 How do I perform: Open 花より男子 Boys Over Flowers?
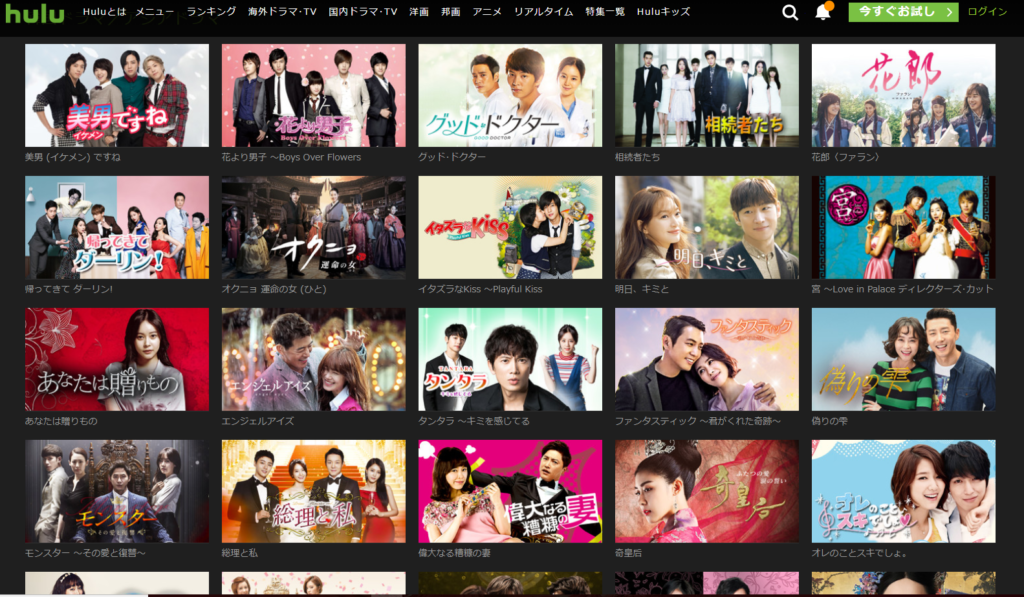point(313,96)
